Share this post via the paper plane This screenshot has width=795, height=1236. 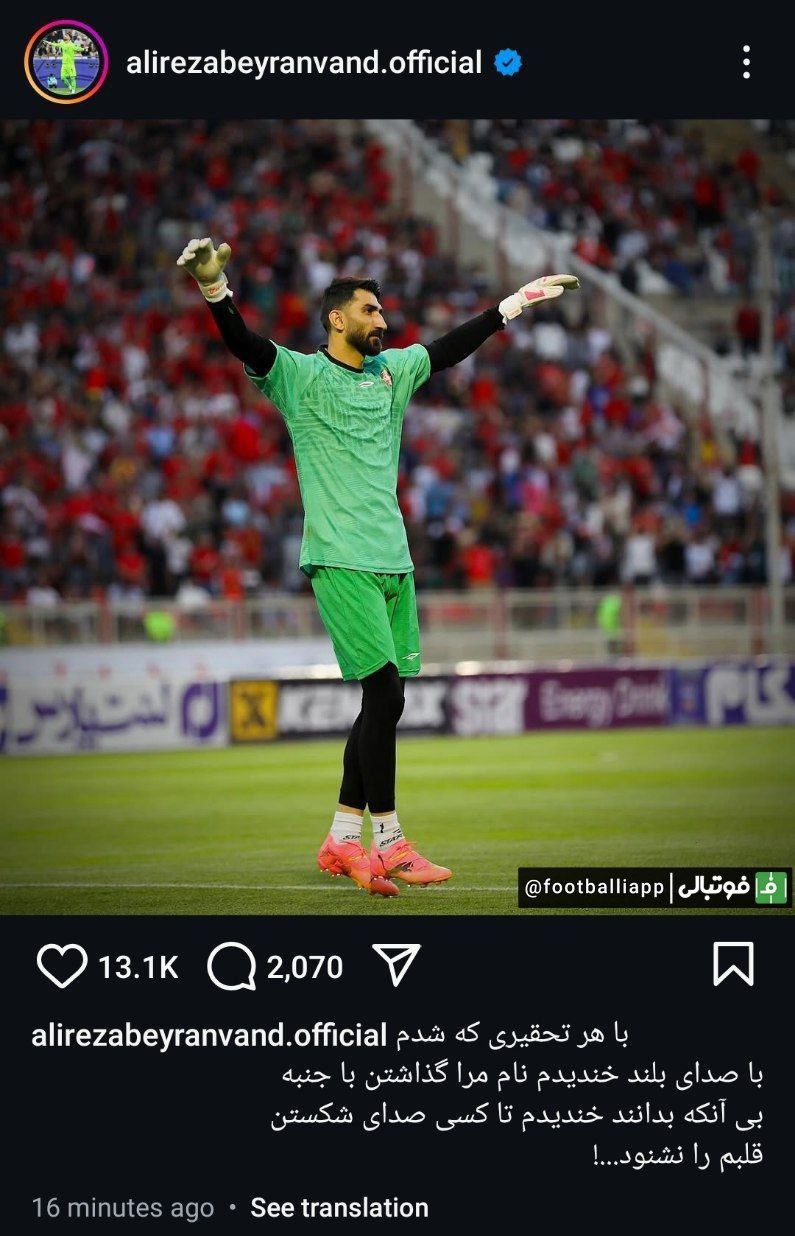click(396, 965)
